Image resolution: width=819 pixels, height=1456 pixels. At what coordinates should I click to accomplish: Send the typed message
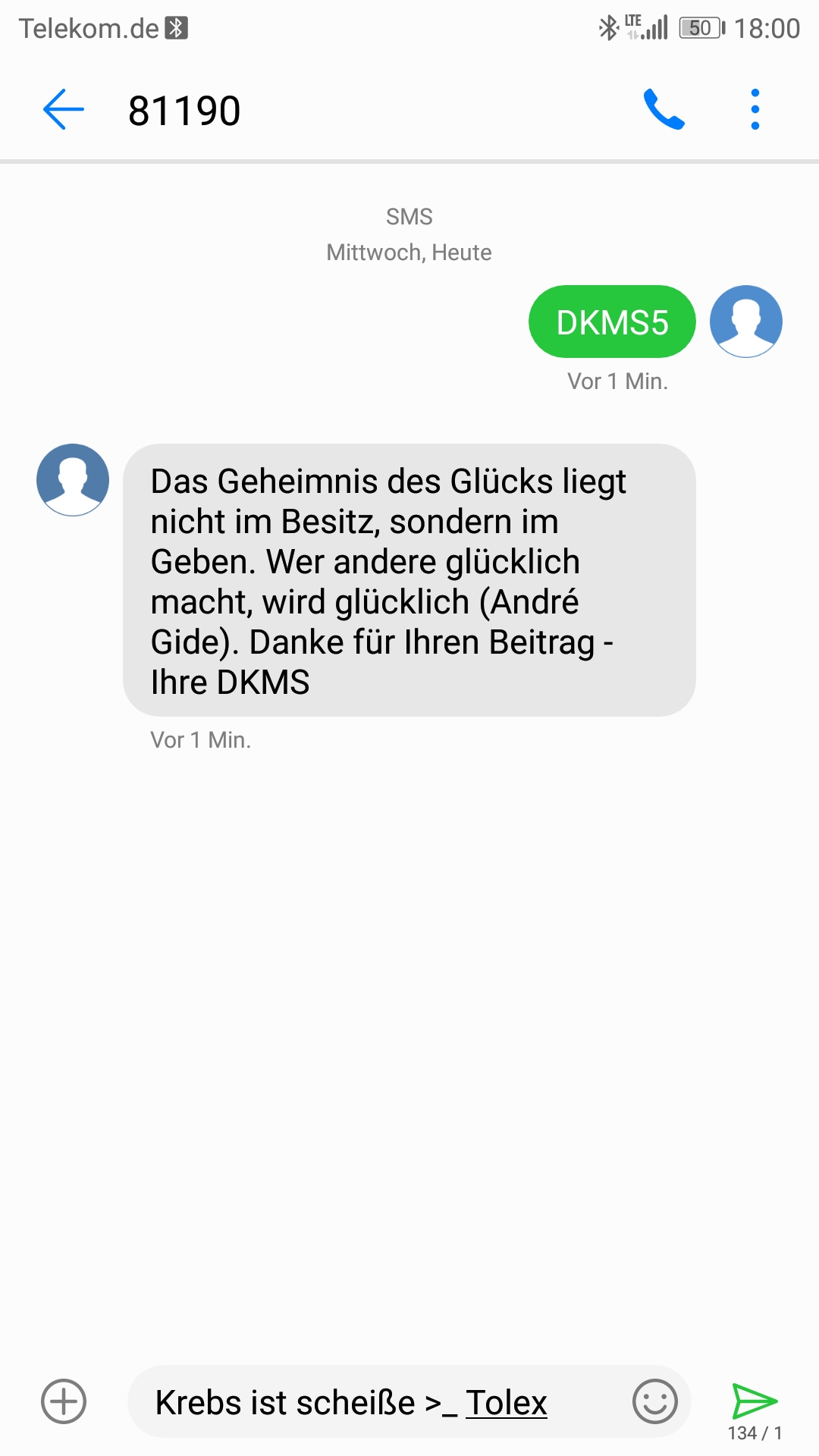(754, 1400)
